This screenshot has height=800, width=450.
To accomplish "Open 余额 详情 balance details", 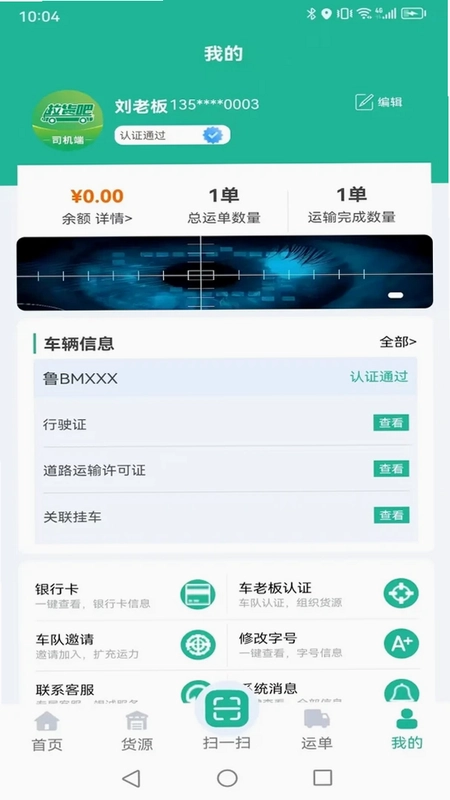I will (97, 219).
